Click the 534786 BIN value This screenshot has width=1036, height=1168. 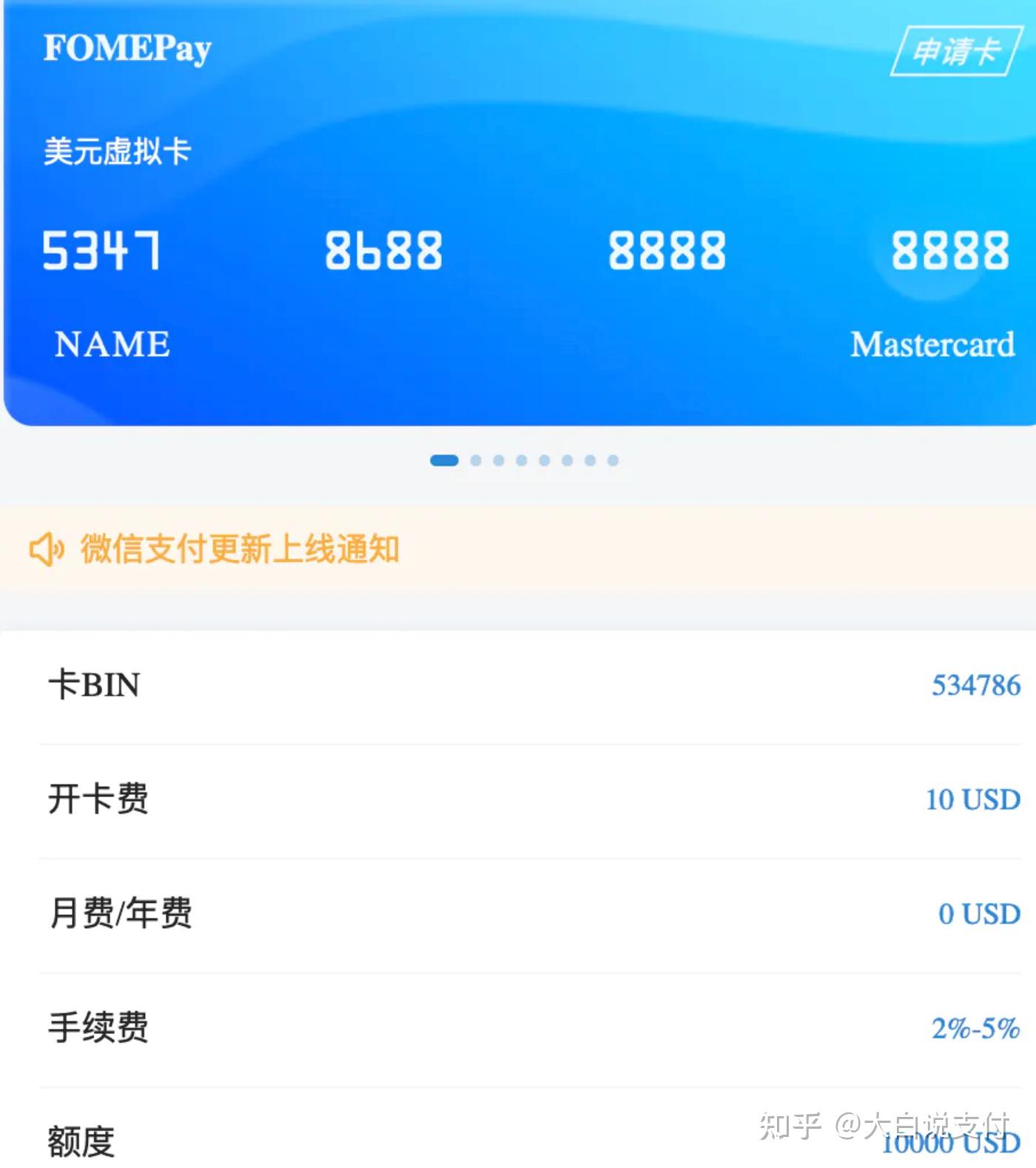pos(974,685)
